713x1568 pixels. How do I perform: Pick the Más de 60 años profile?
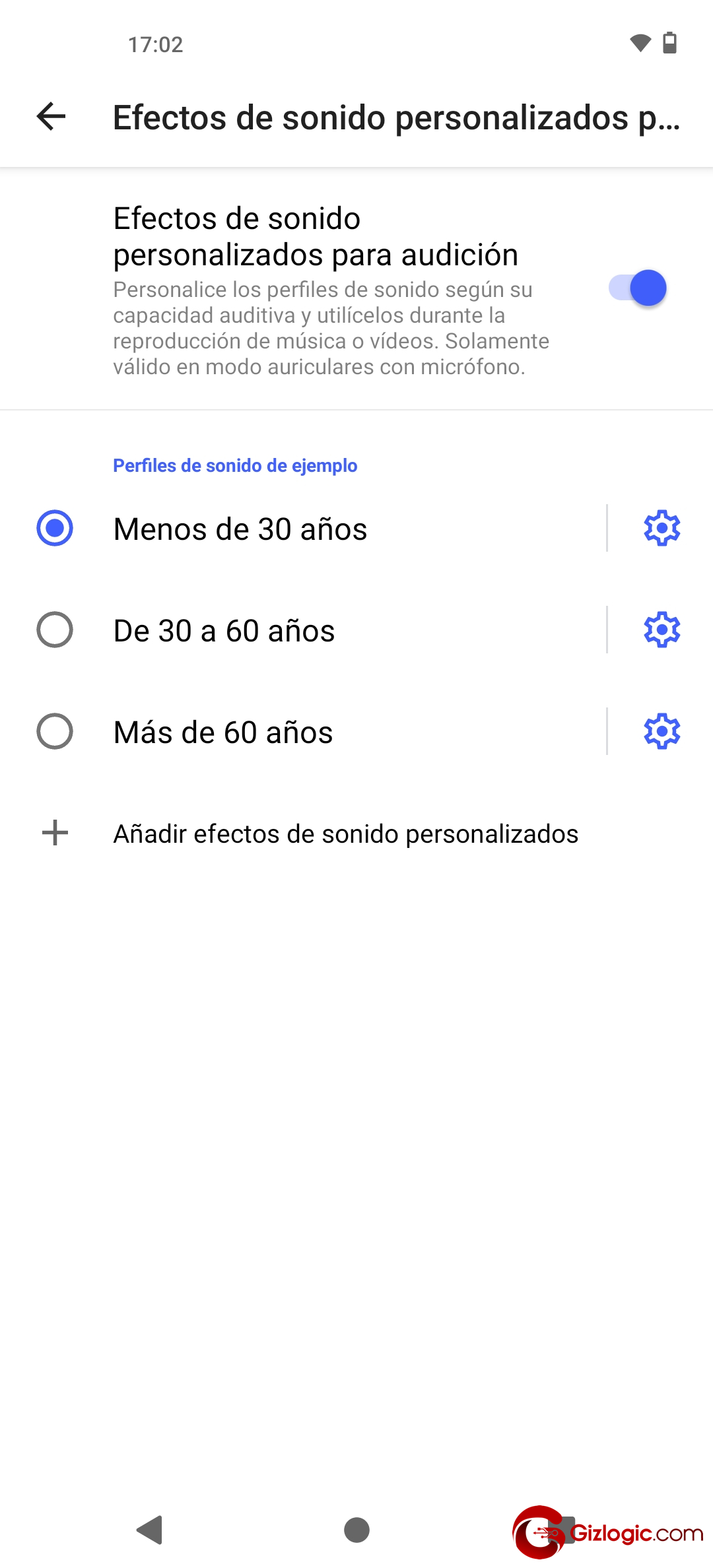[55, 732]
